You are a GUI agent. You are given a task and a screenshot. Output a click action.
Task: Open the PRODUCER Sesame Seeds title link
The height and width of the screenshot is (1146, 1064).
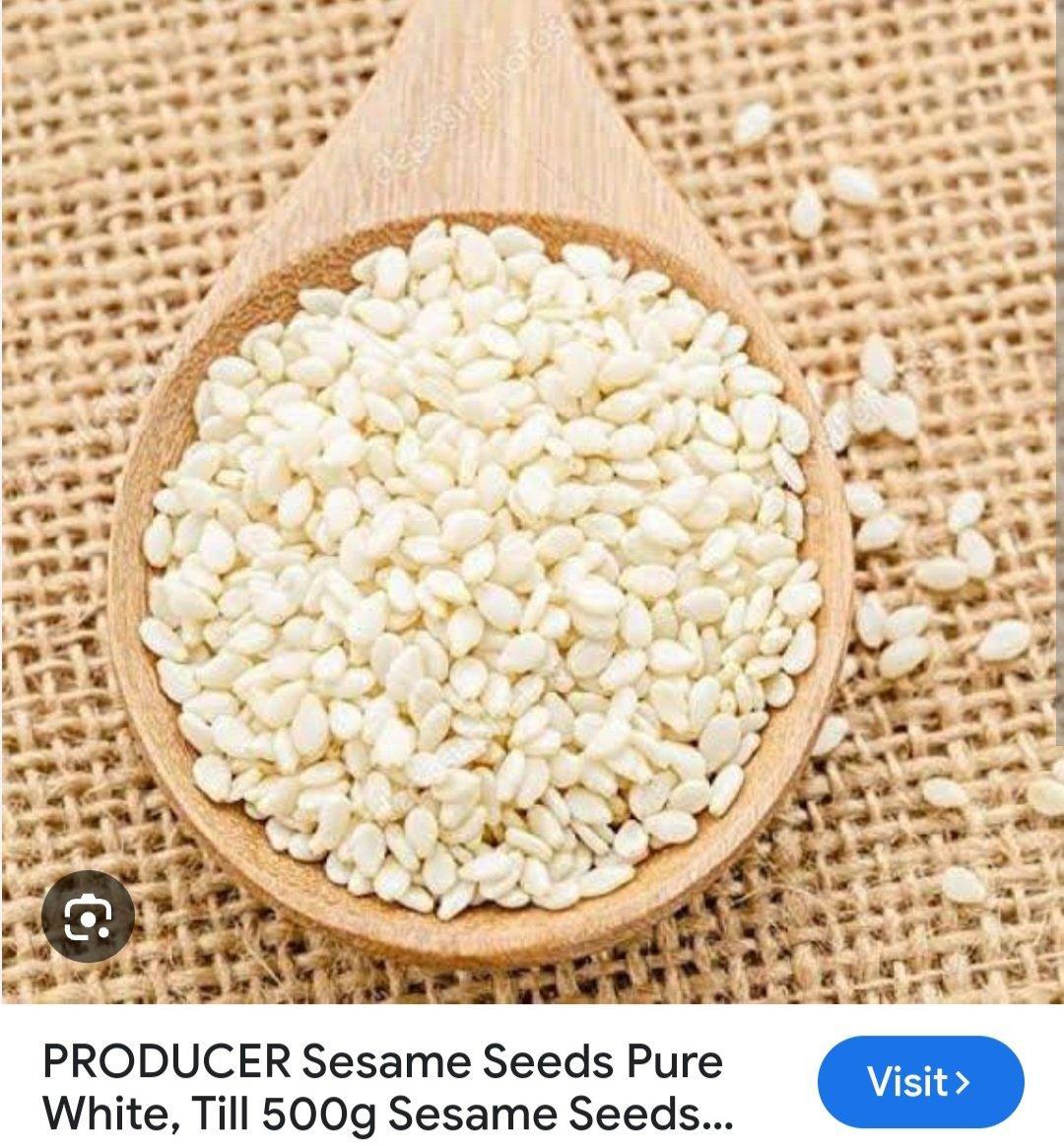pos(387,1087)
